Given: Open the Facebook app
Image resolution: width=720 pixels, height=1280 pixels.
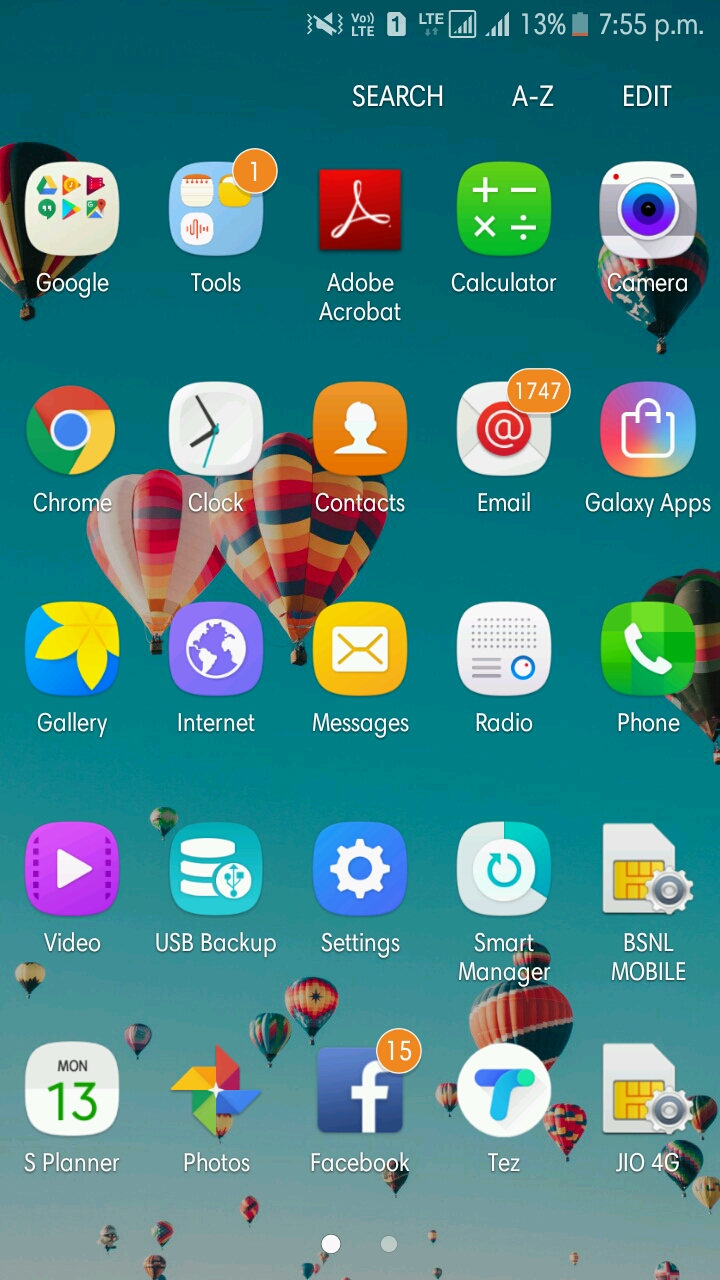Looking at the screenshot, I should point(360,1090).
